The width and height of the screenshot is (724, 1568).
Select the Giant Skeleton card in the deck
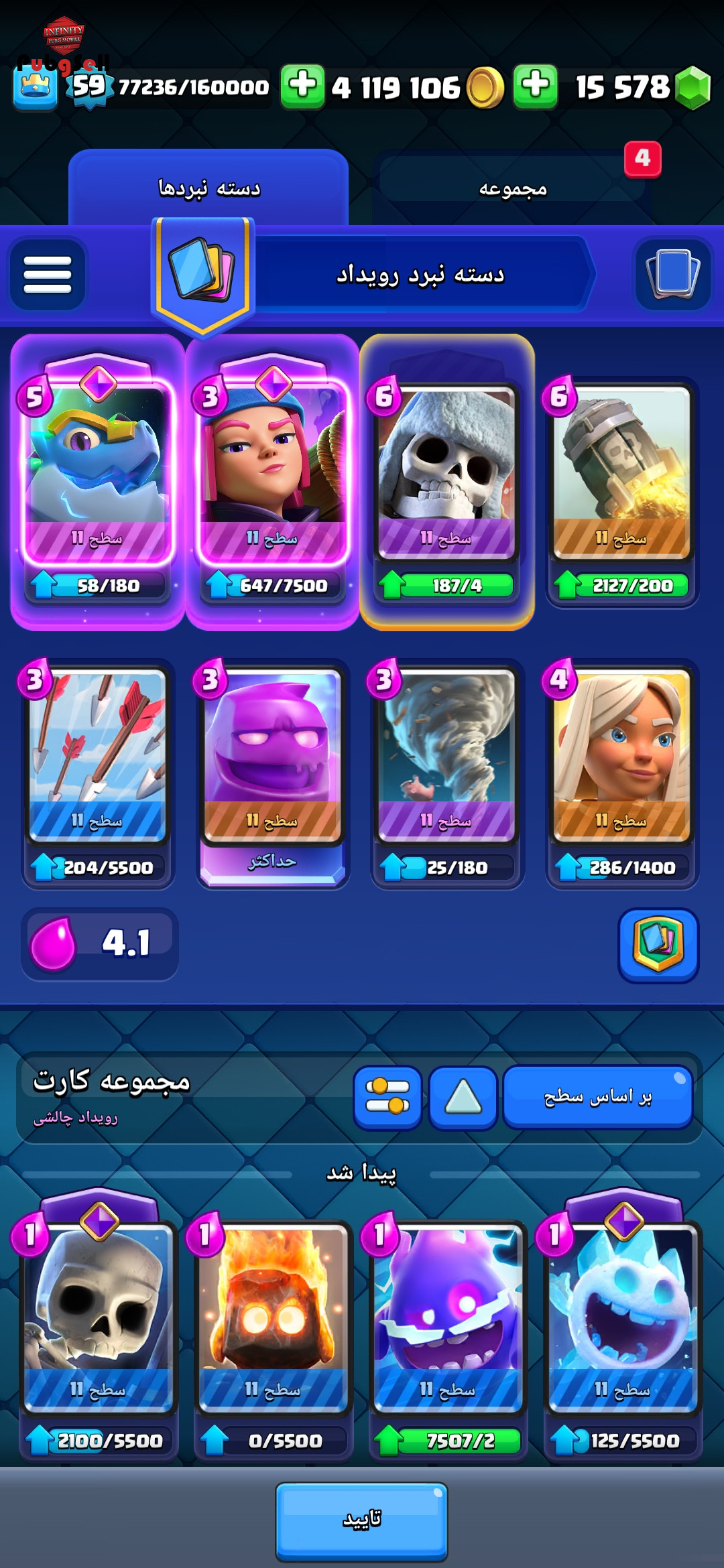446,469
